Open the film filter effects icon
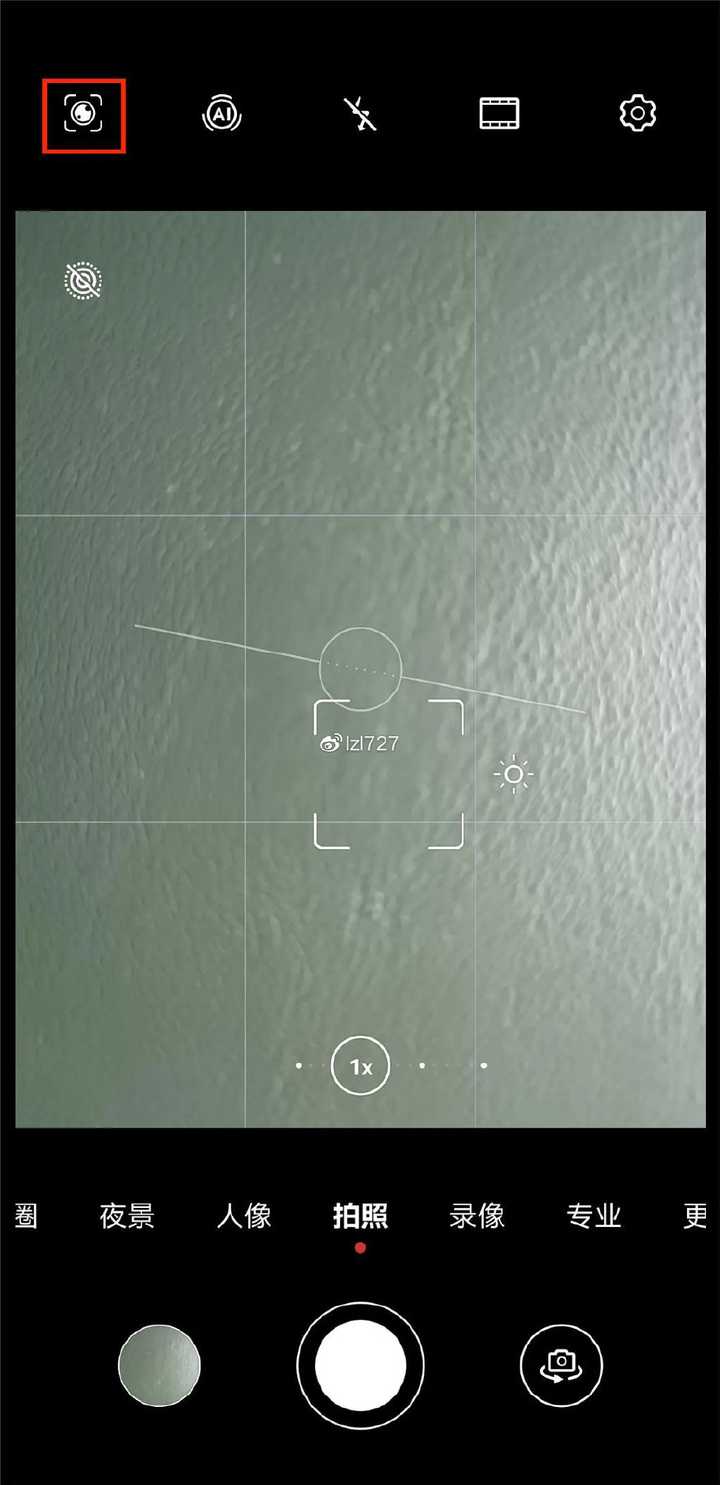720x1485 pixels. click(499, 114)
